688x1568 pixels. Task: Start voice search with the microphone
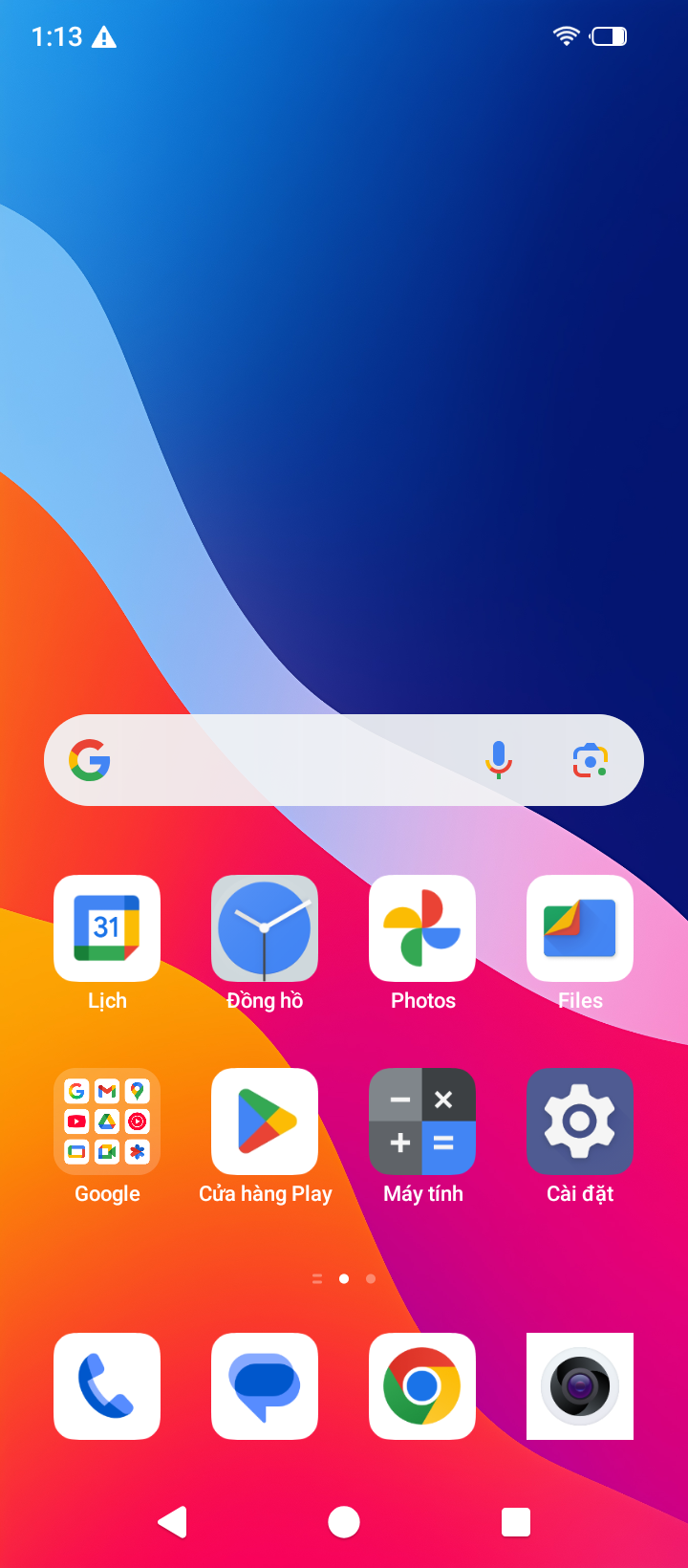tap(499, 760)
